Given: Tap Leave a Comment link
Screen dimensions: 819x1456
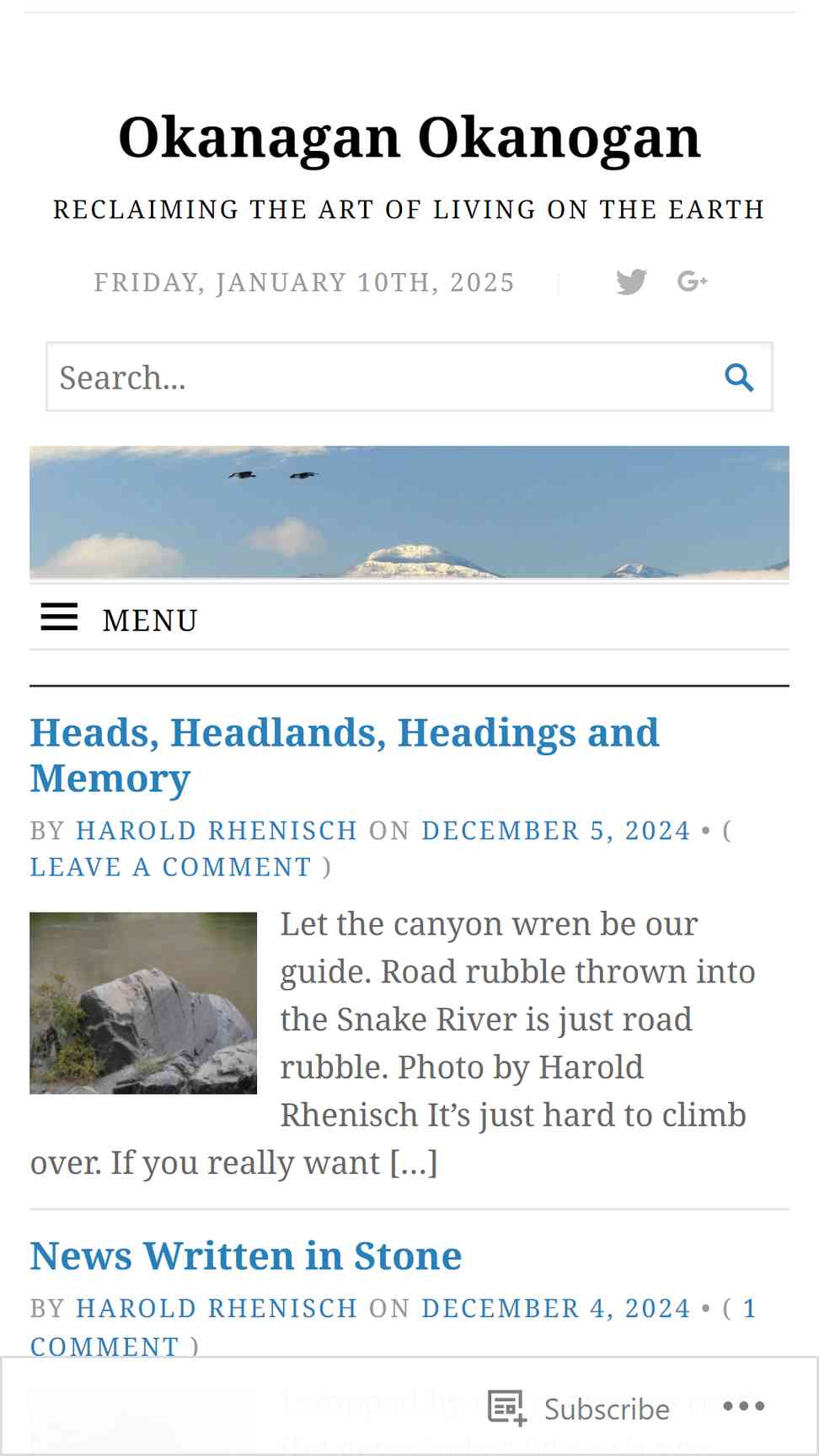Looking at the screenshot, I should pos(171,867).
